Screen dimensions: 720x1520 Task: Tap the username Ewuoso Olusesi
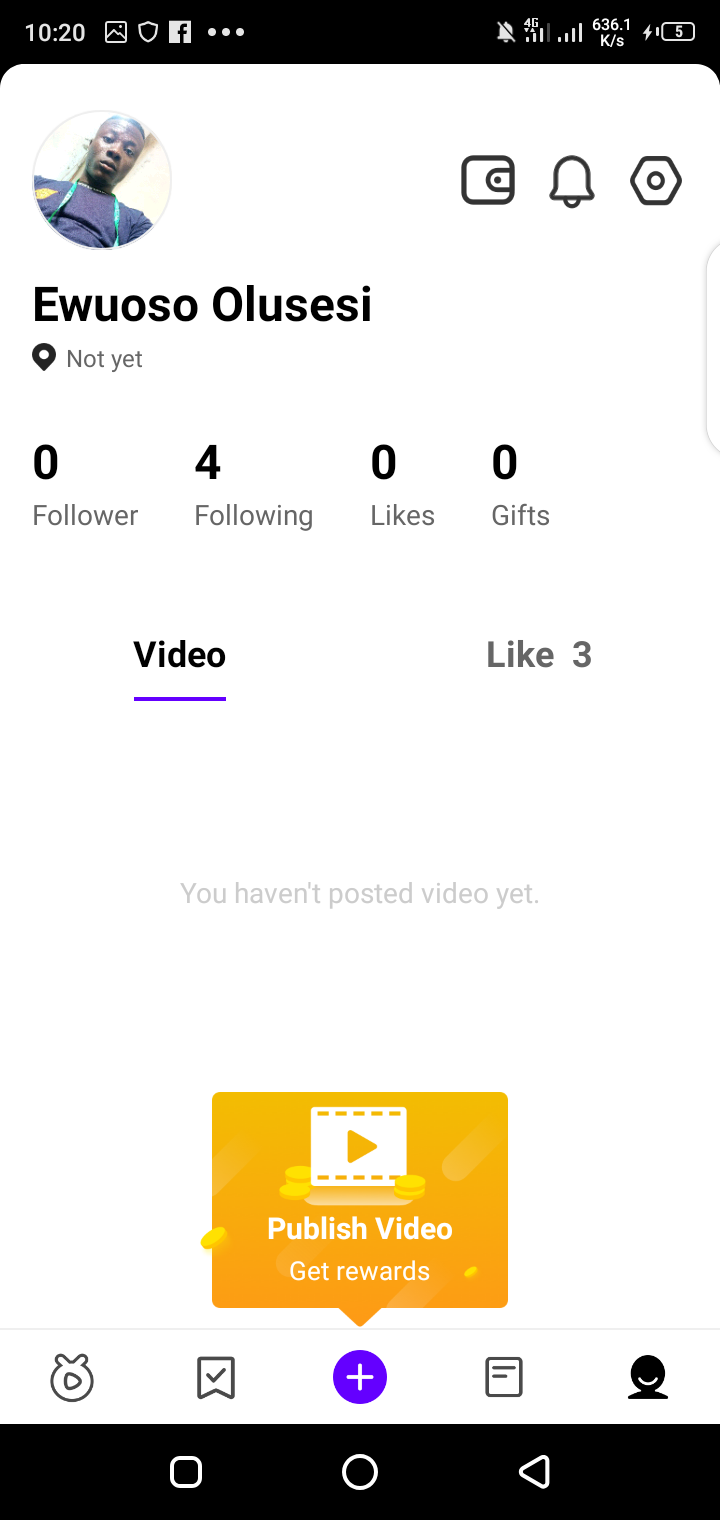202,305
